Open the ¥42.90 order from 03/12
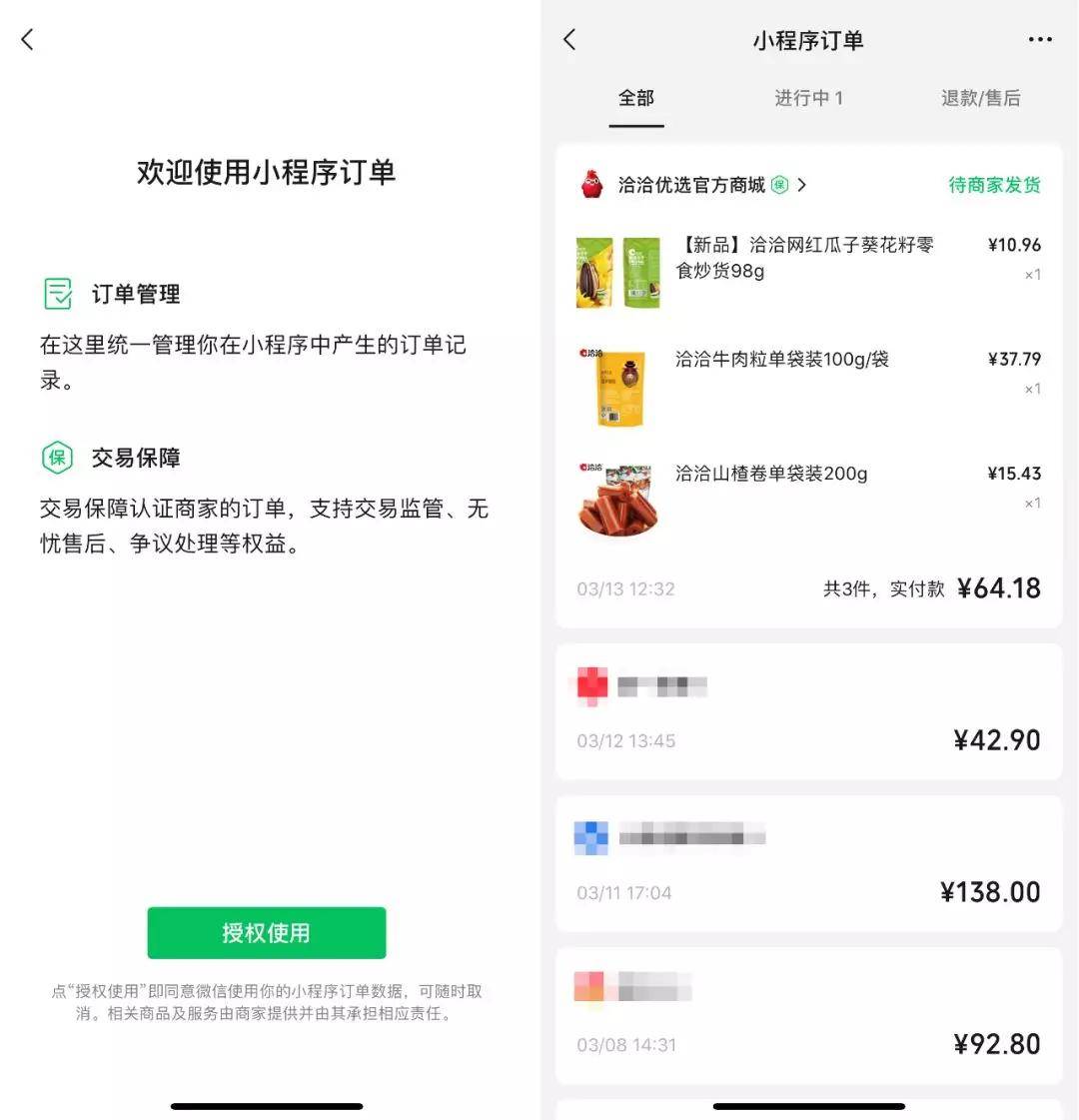Screen dimensions: 1079x1120 coord(808,712)
